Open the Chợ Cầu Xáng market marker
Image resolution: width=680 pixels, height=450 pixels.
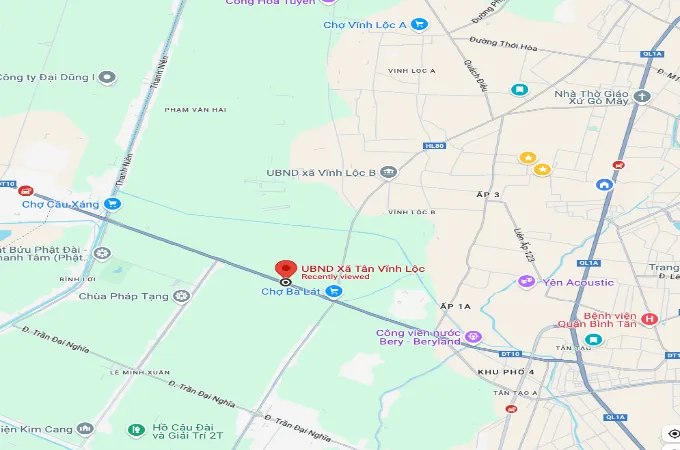pyautogui.click(x=113, y=204)
